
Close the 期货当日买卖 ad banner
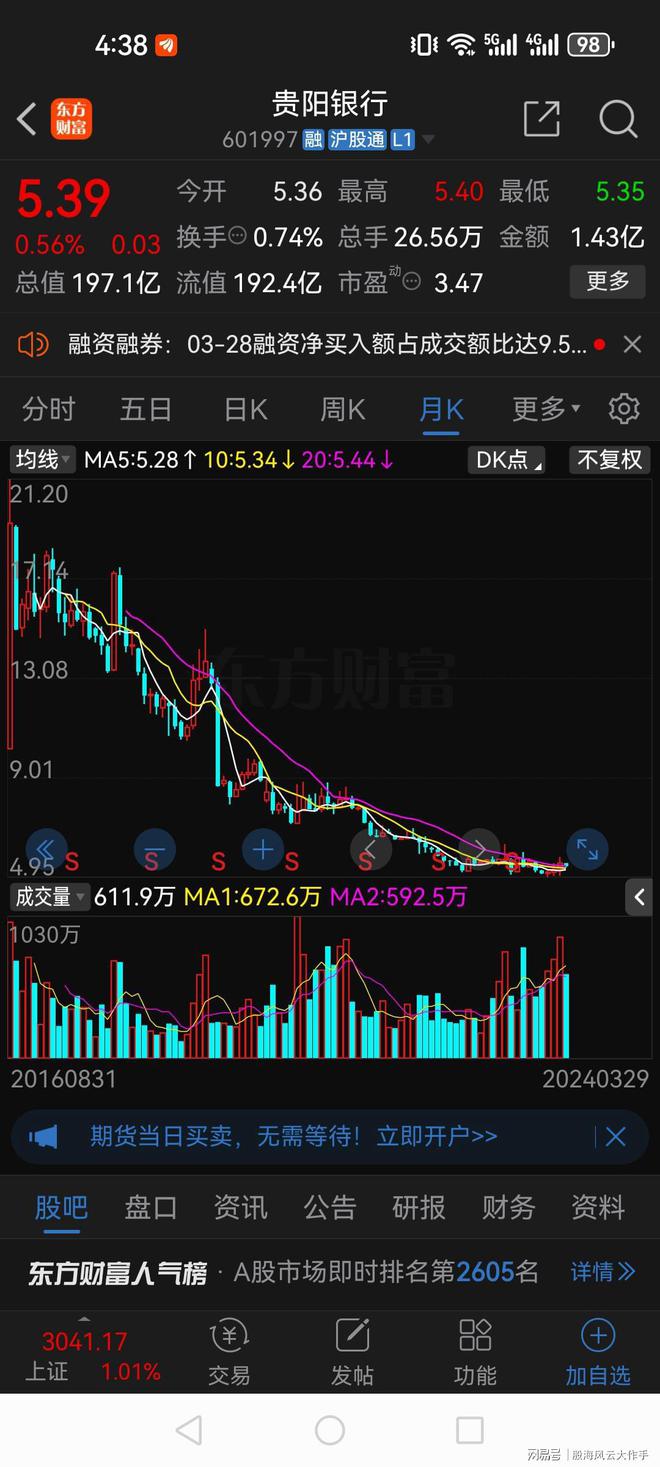(616, 1137)
